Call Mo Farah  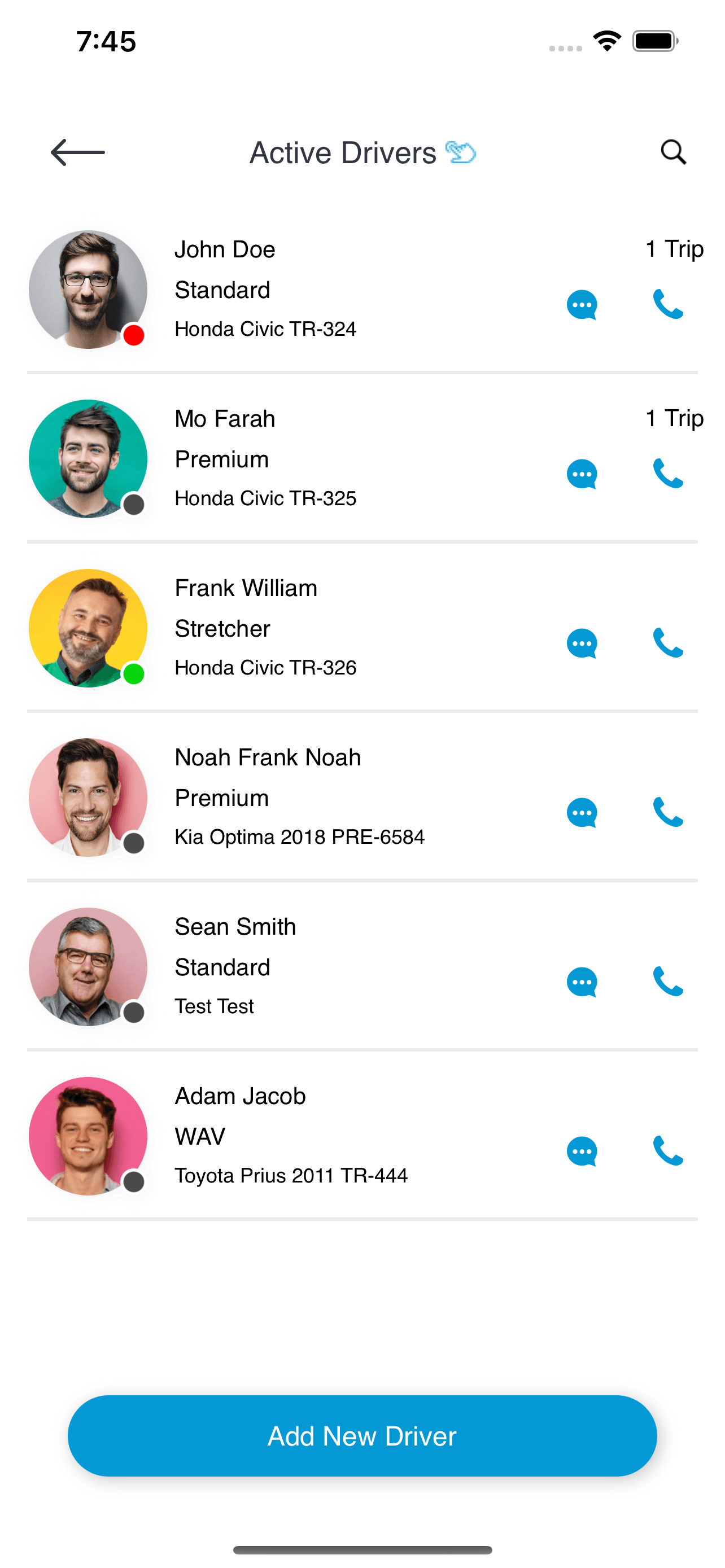pos(668,474)
